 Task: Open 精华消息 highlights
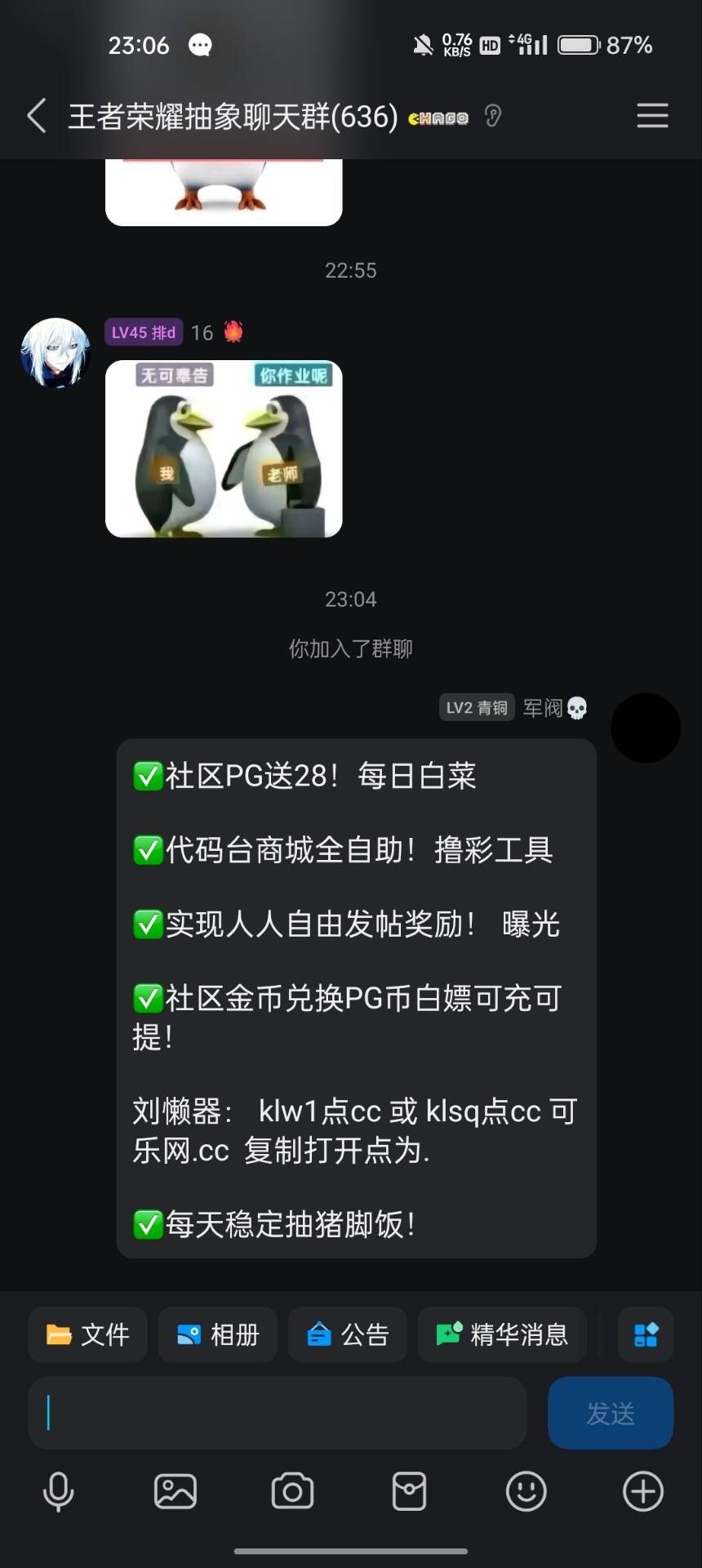tap(502, 1334)
